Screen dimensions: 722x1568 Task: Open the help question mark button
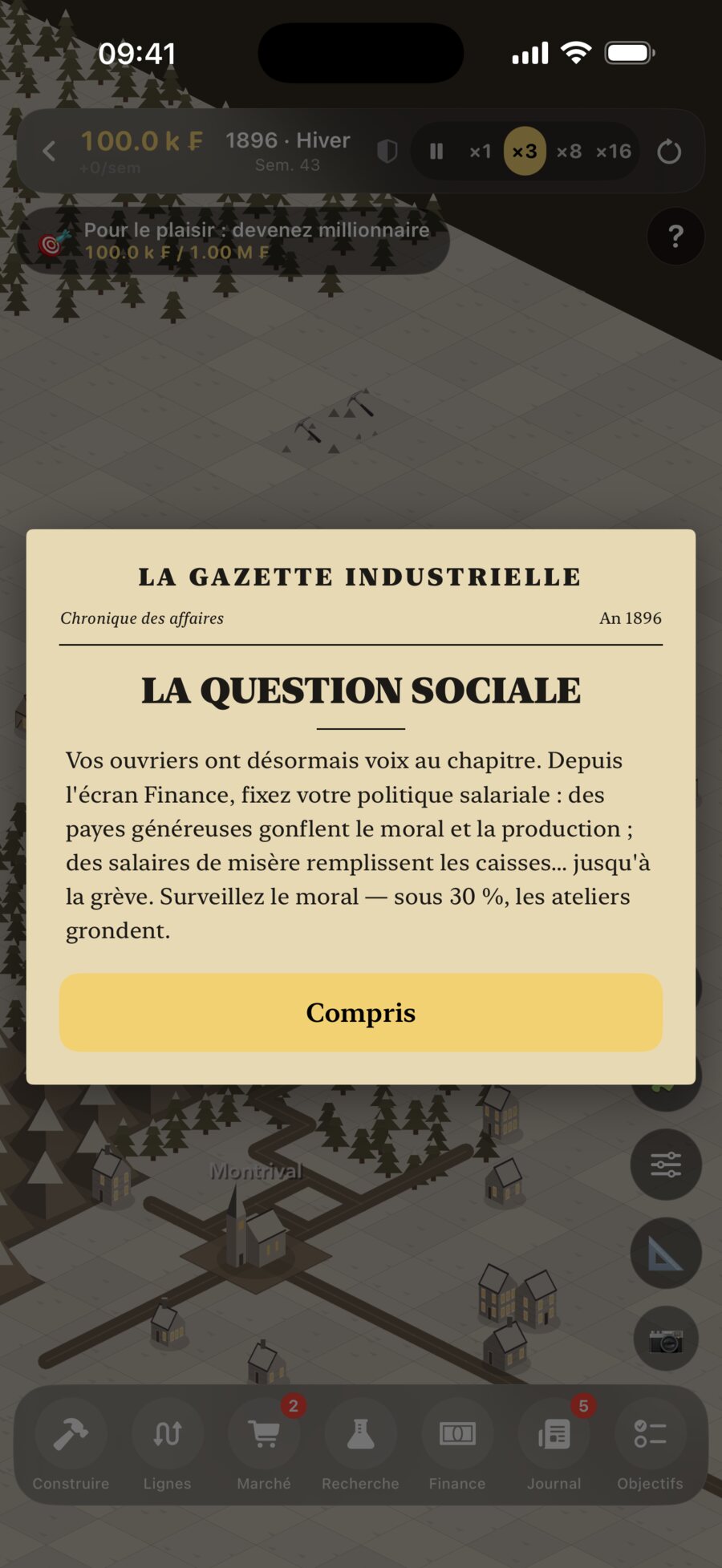click(675, 237)
